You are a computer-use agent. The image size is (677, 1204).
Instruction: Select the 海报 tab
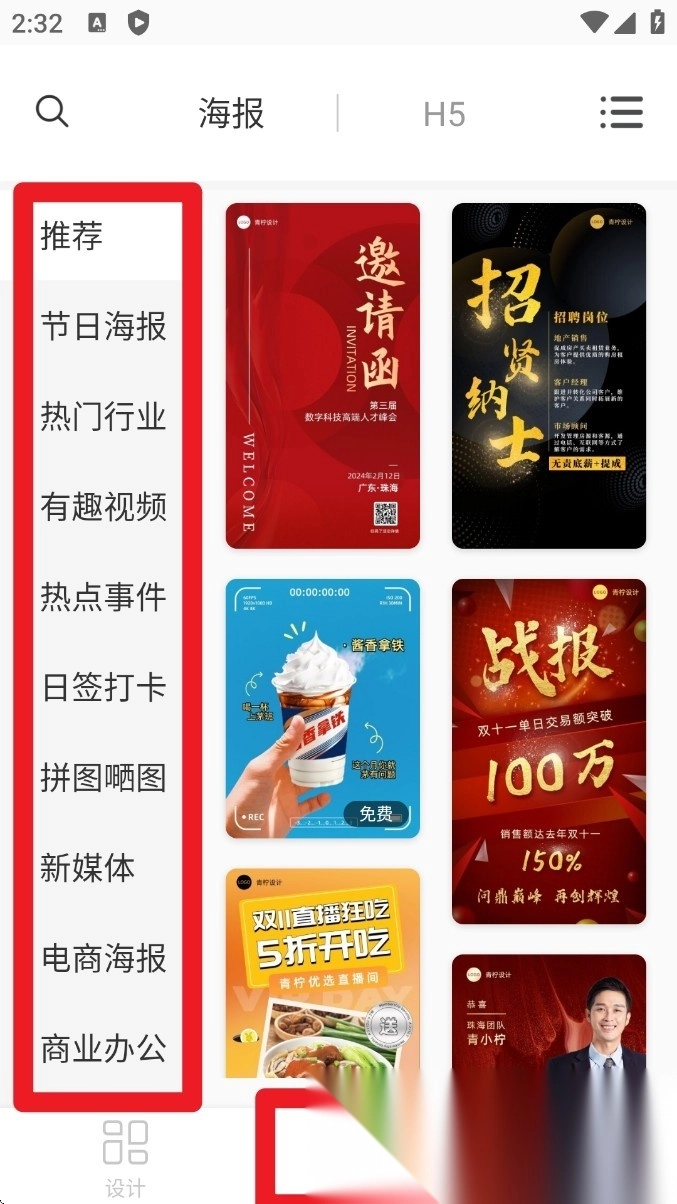tap(231, 113)
